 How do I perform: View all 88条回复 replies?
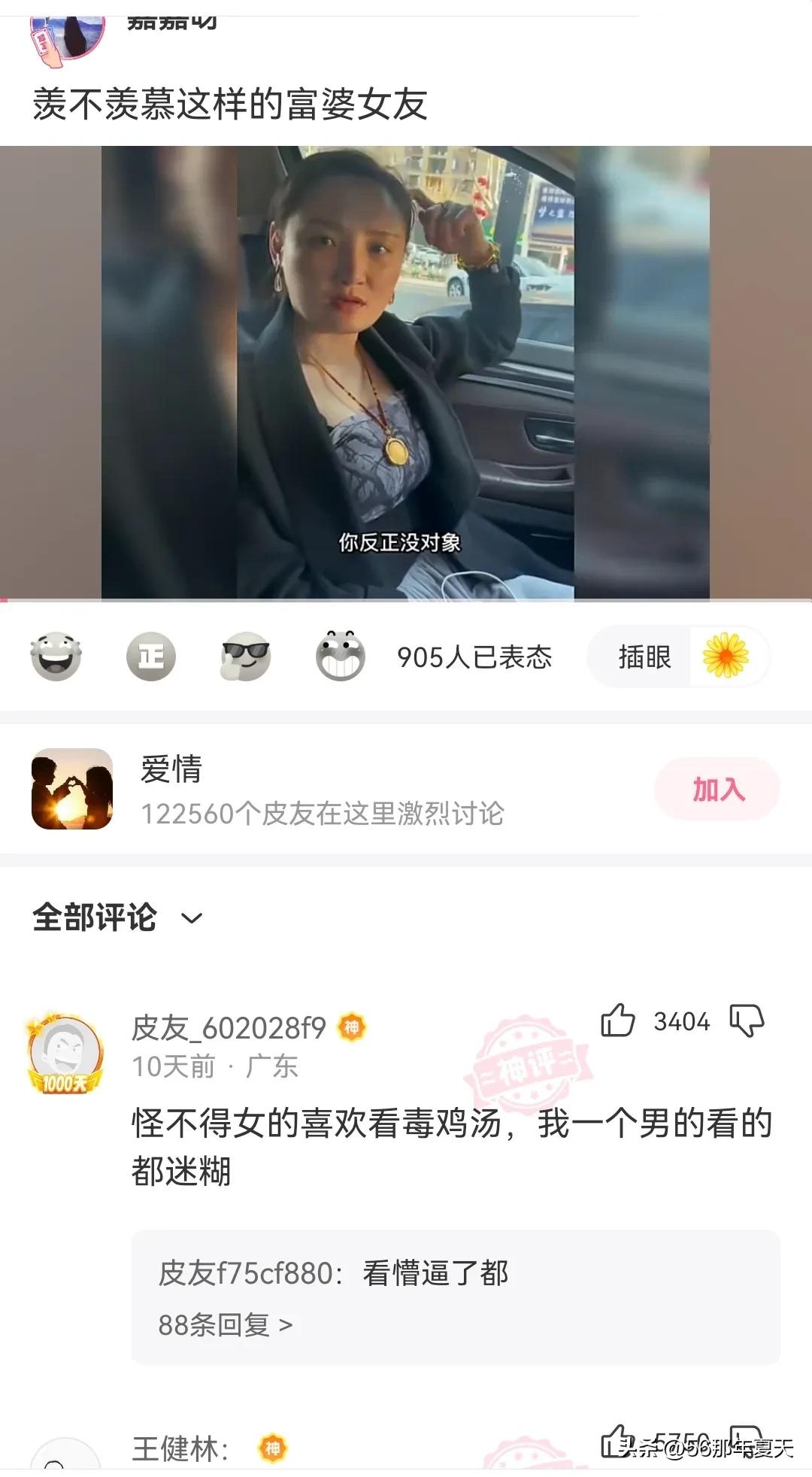point(225,1325)
